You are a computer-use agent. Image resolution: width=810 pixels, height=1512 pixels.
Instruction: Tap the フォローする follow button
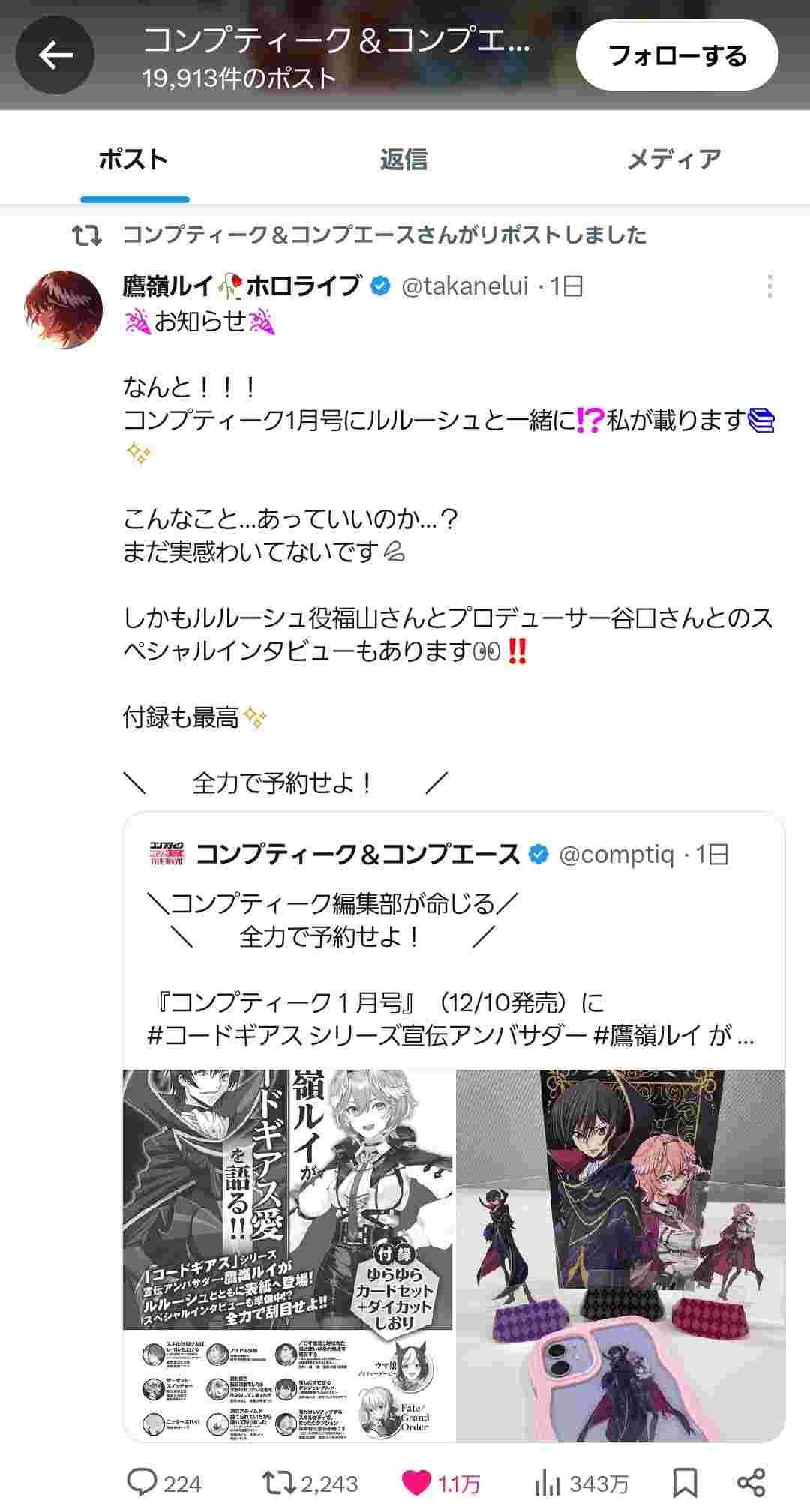click(x=676, y=55)
